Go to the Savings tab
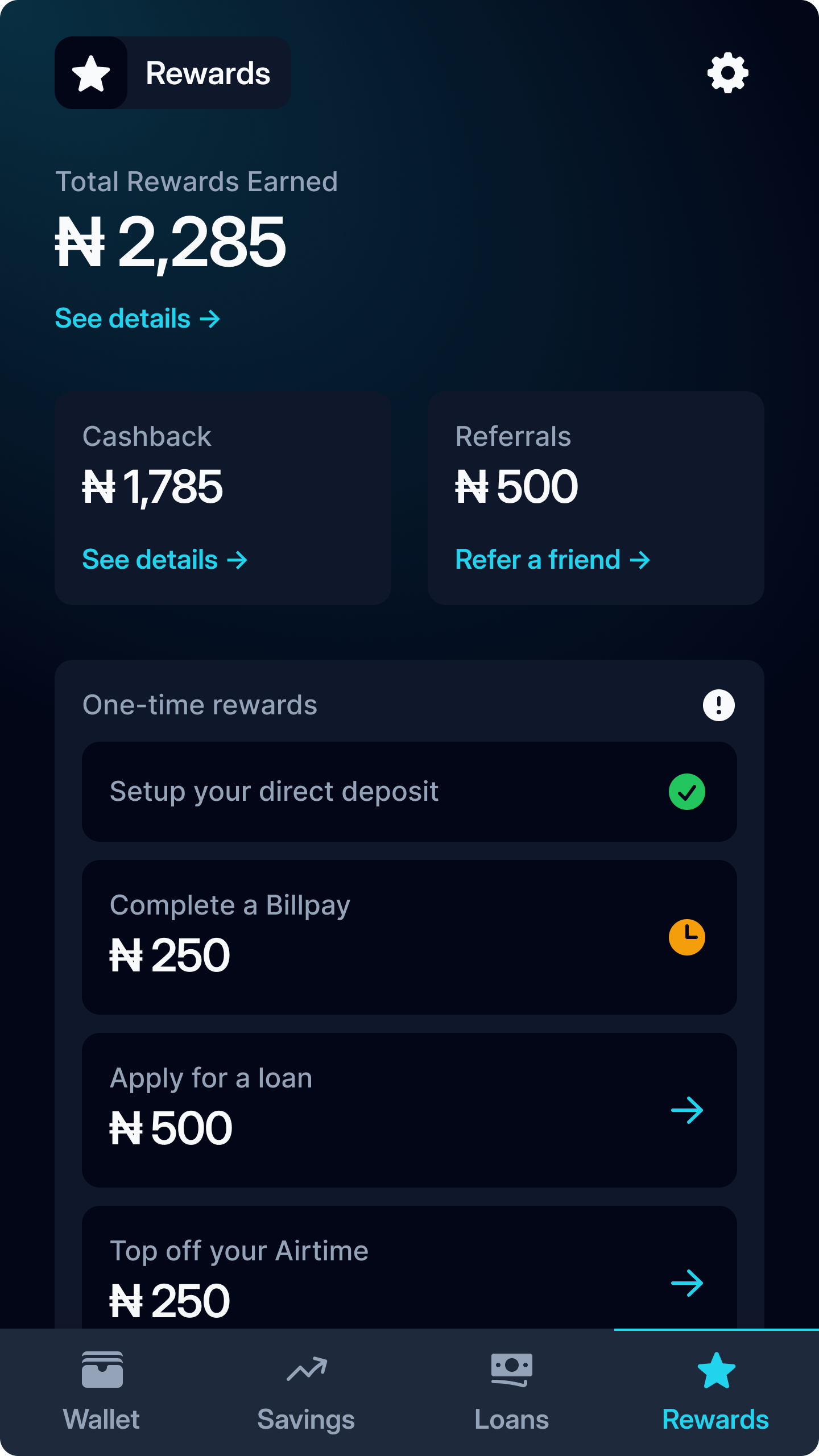This screenshot has height=1456, width=819. pos(307,1392)
